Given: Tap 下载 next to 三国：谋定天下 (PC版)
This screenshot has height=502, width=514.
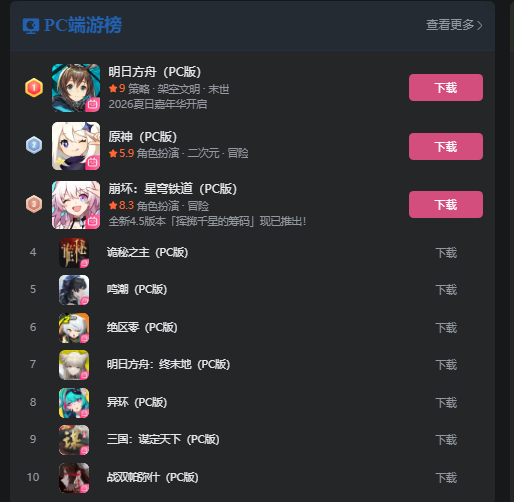Looking at the screenshot, I should tap(446, 440).
